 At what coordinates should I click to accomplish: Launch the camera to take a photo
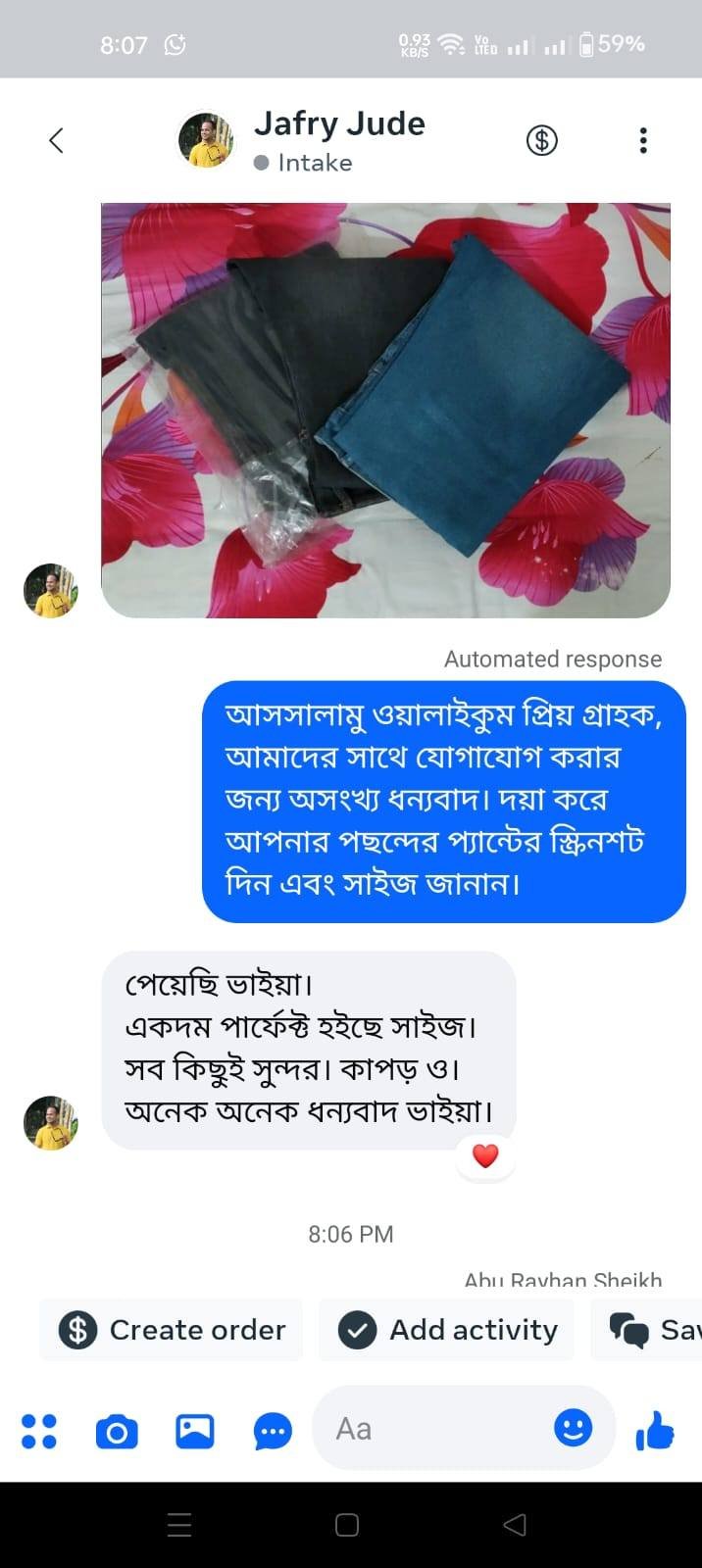117,1431
